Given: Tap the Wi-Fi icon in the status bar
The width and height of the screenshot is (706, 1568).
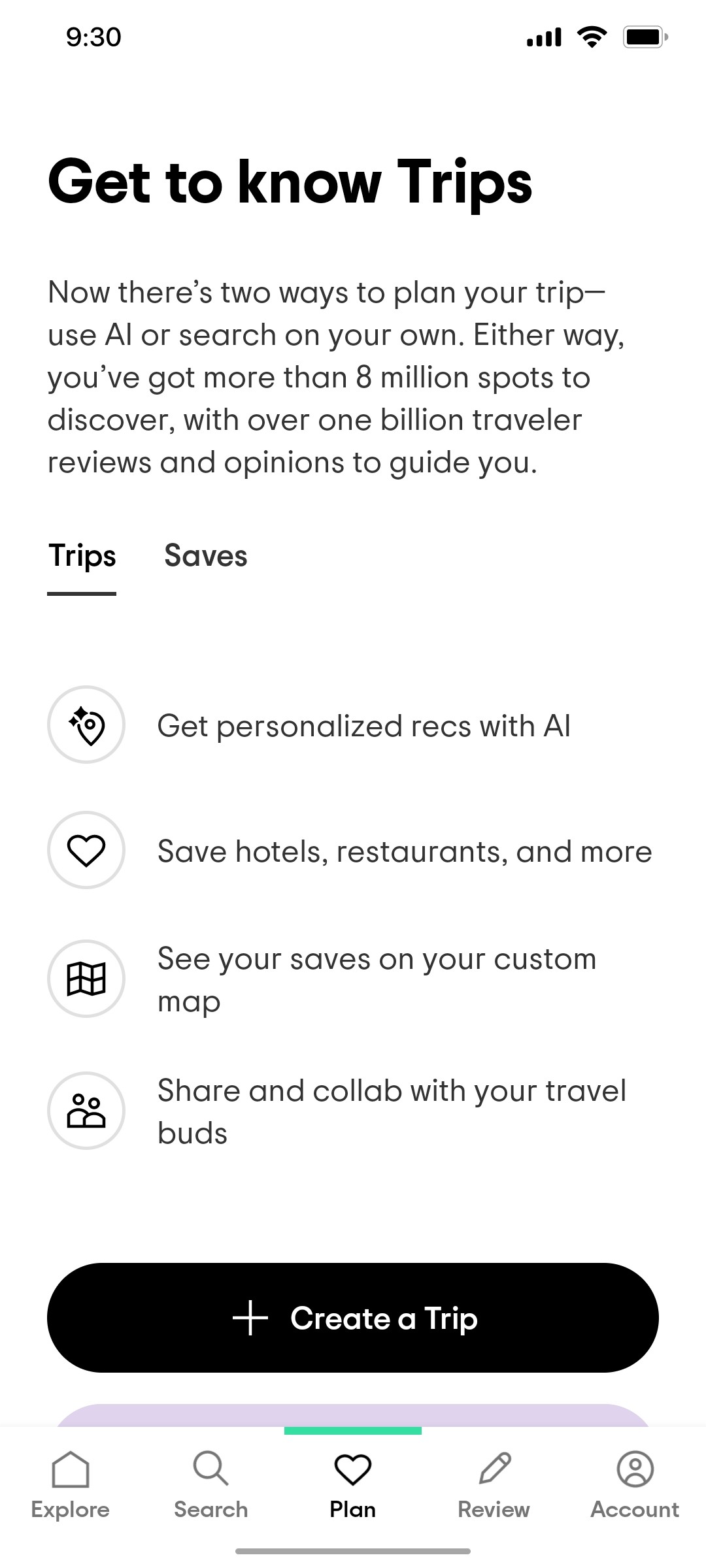Looking at the screenshot, I should click(592, 37).
